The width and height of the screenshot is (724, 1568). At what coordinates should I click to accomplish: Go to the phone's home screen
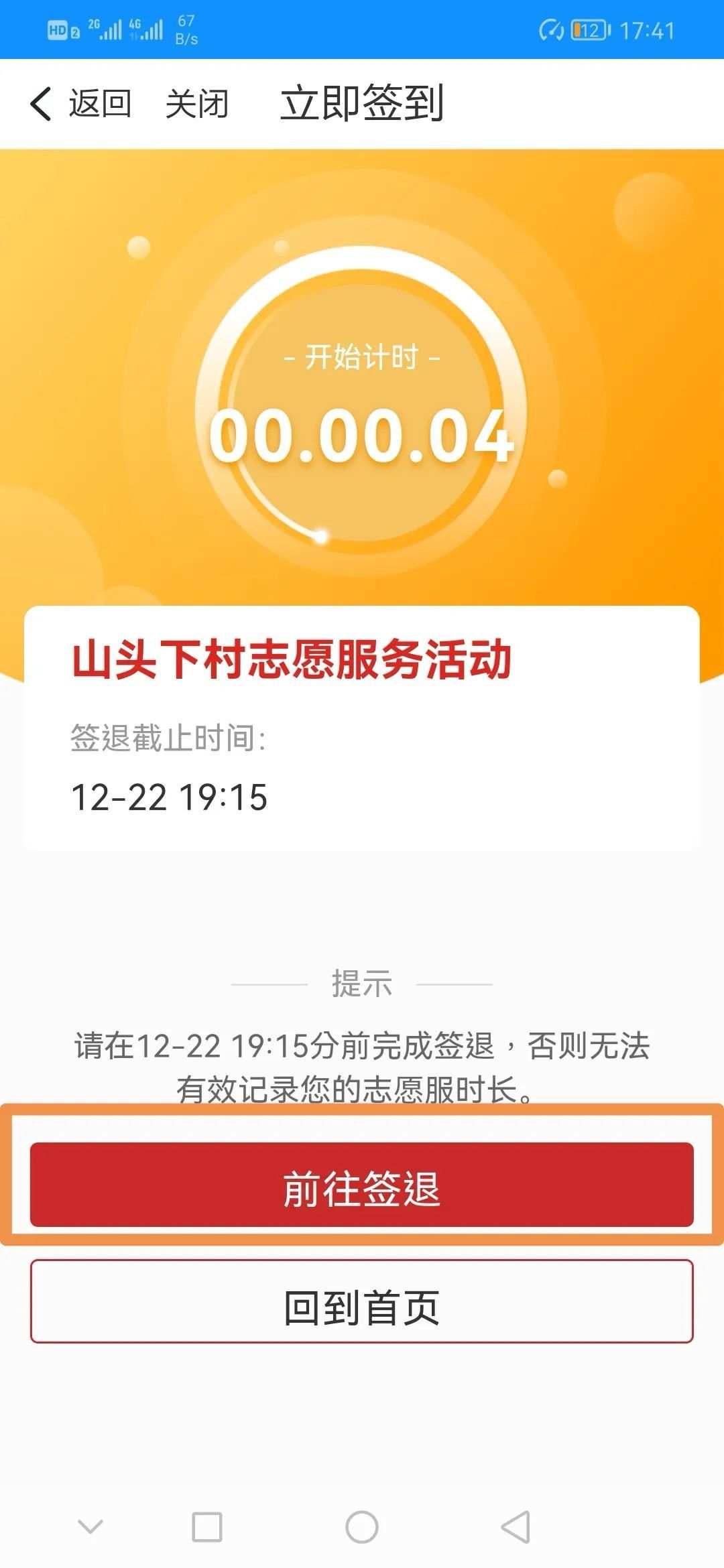point(362,1526)
